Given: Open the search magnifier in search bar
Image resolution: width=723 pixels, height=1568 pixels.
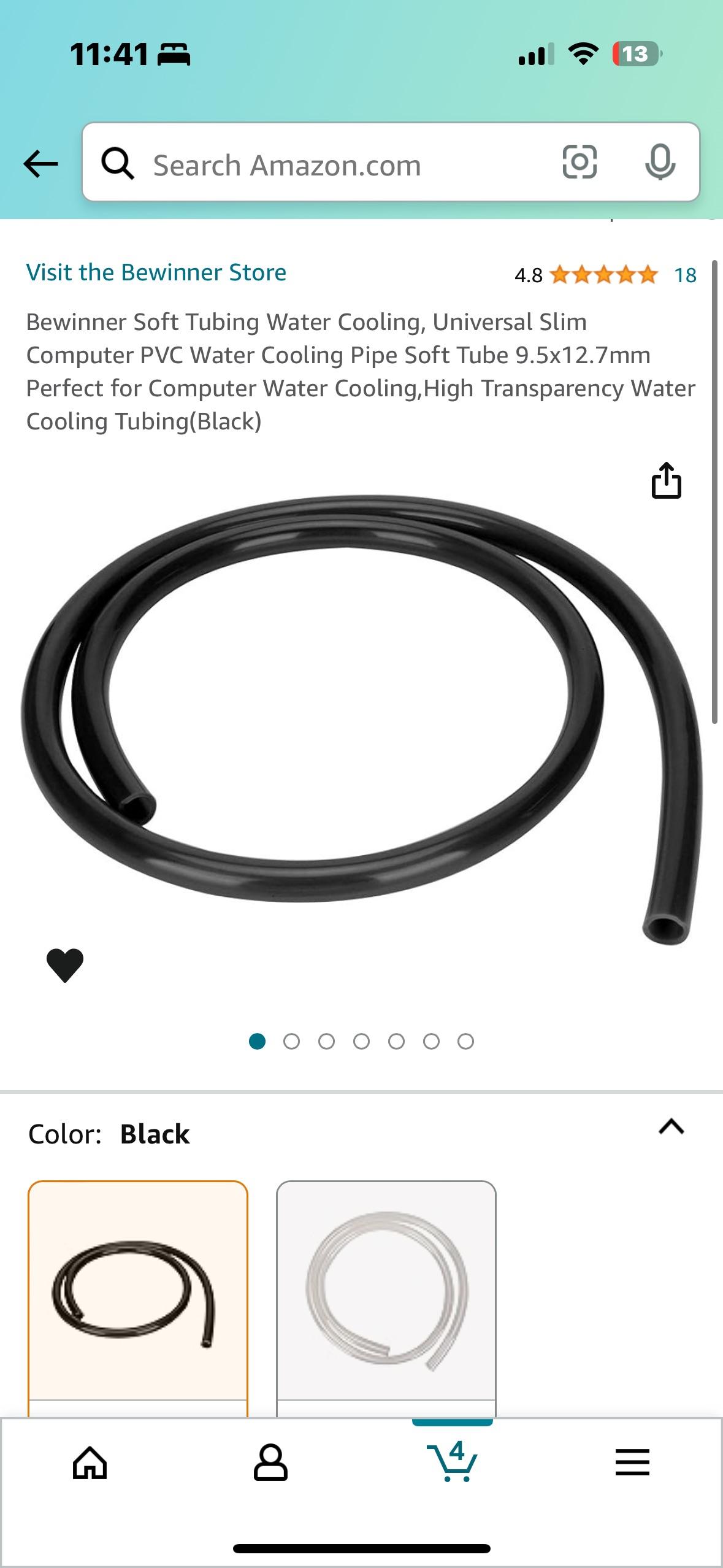Looking at the screenshot, I should click(x=118, y=164).
